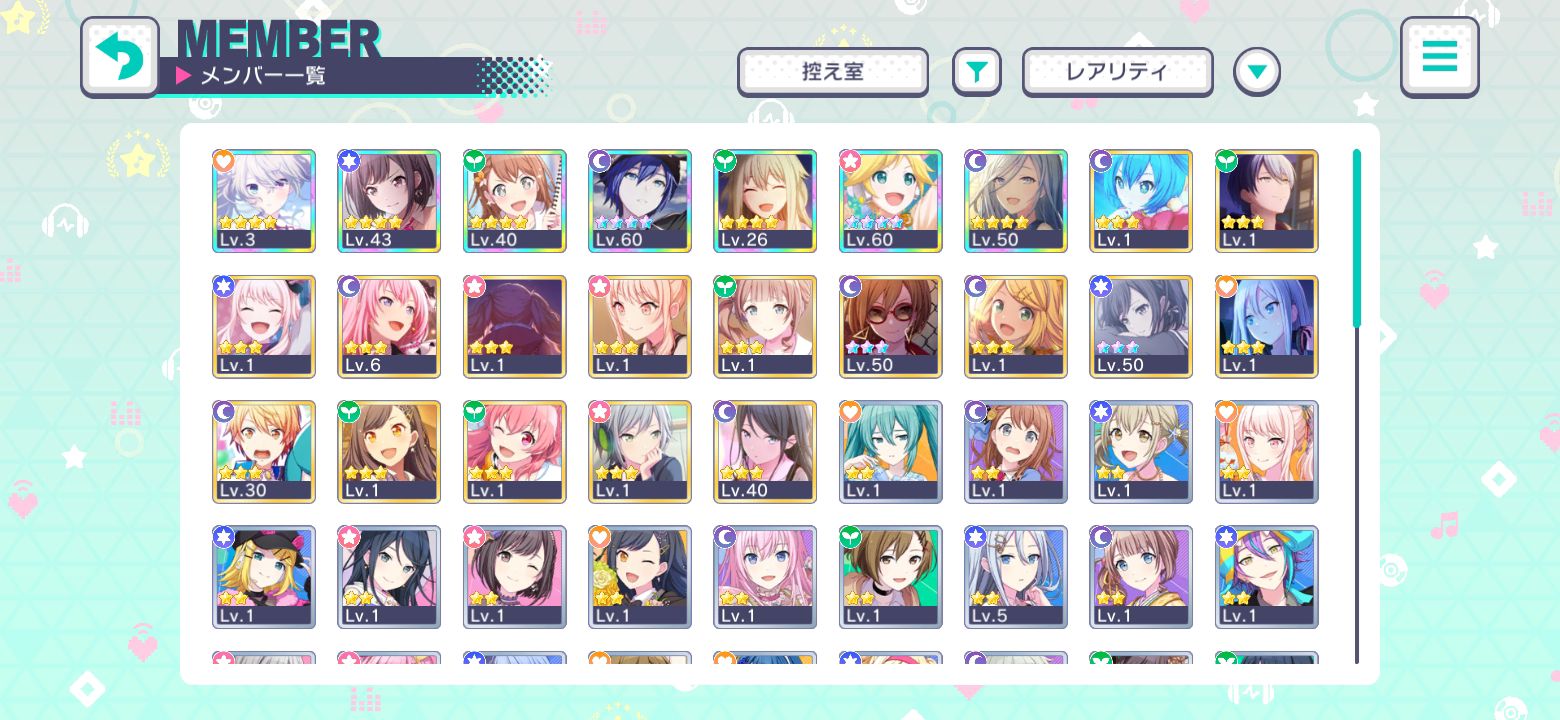Tap the 控え室 button

[x=832, y=72]
